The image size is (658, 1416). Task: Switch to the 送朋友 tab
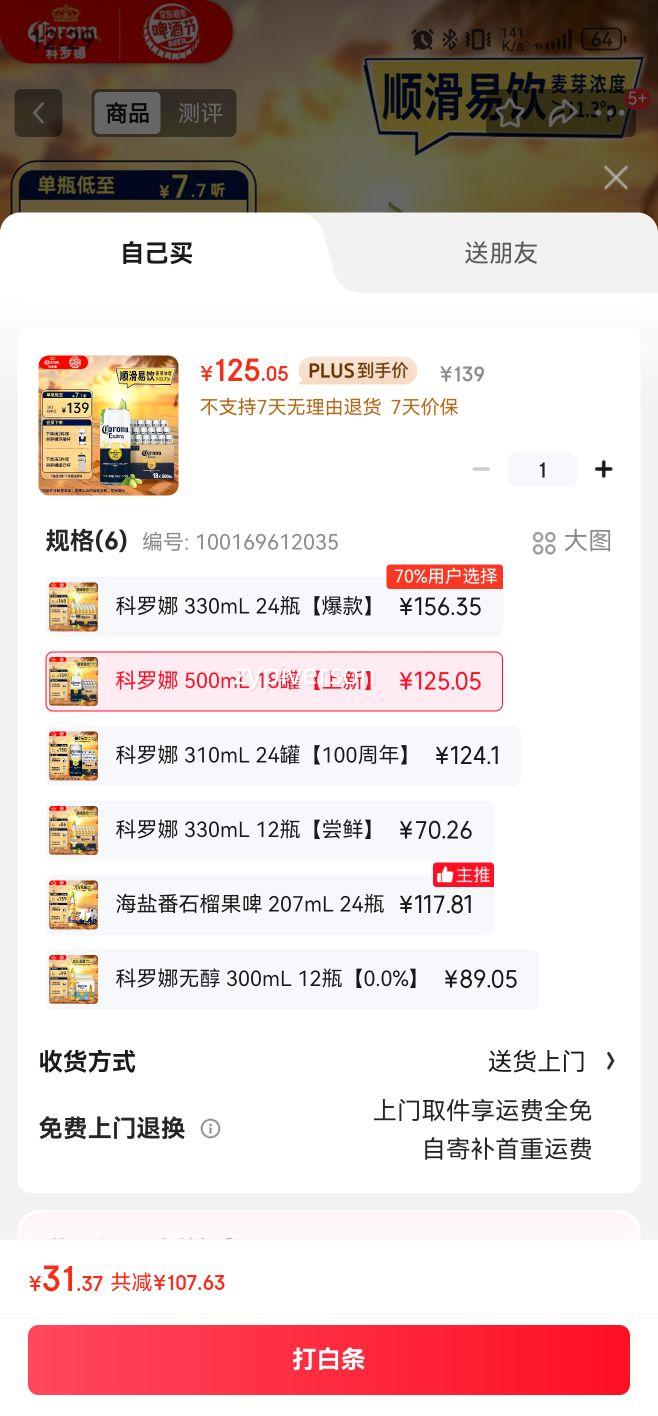click(500, 253)
